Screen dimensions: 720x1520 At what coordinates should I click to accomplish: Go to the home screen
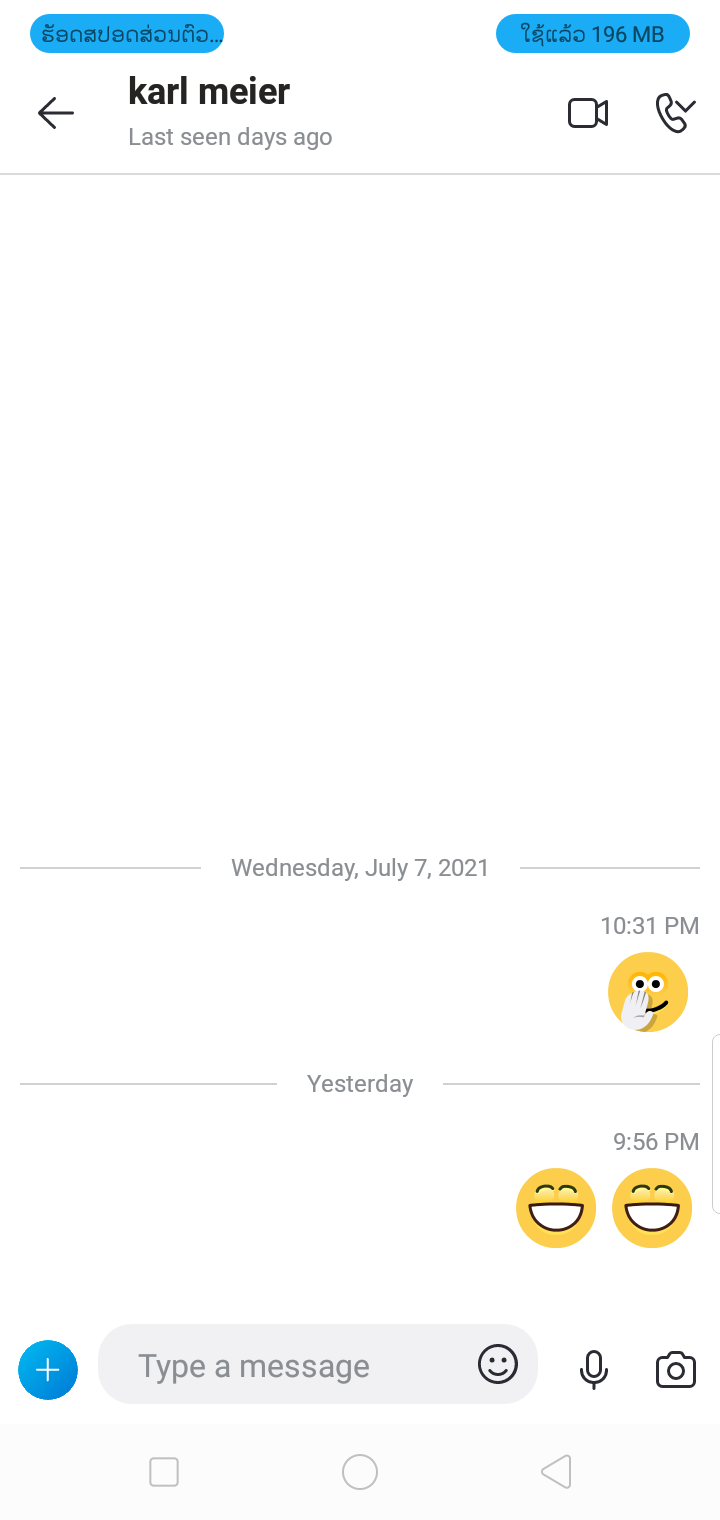click(360, 1472)
